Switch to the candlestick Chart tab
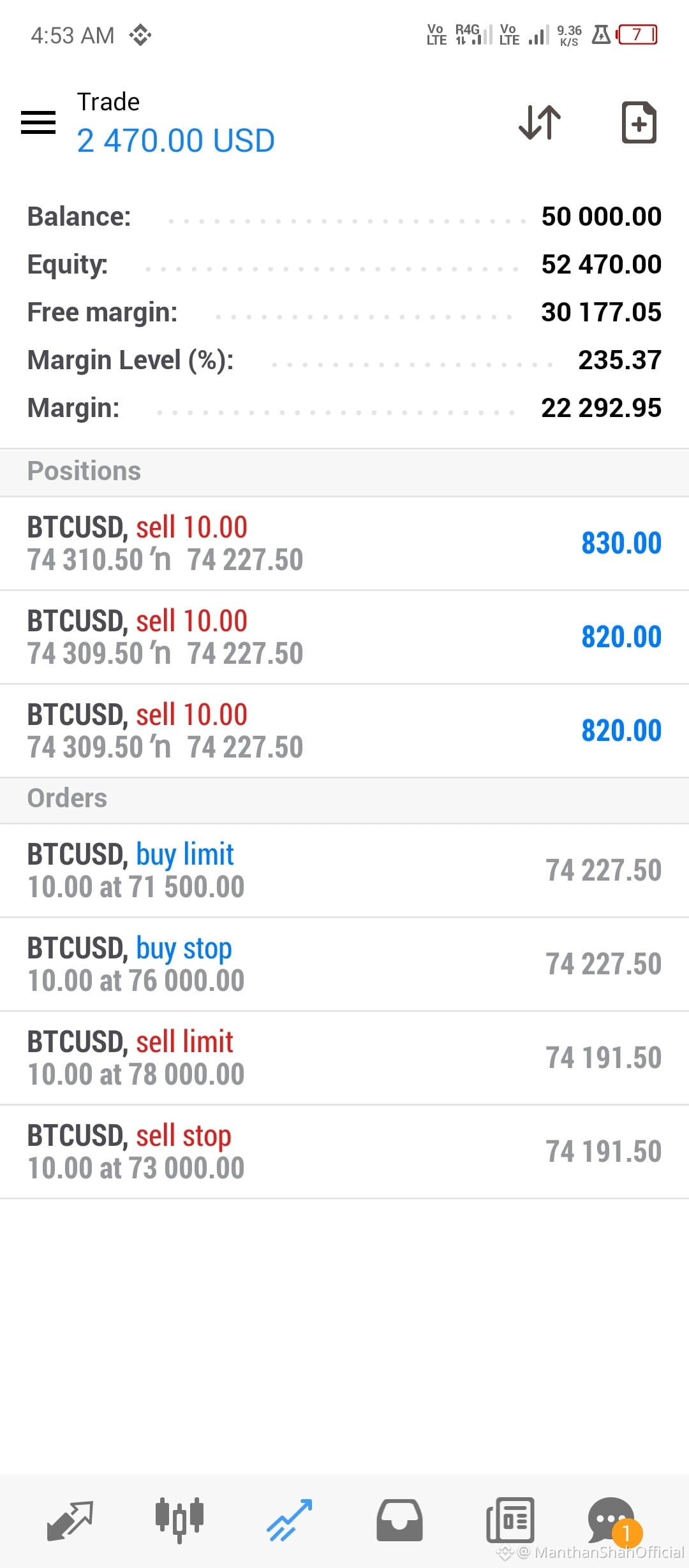689x1568 pixels. [x=179, y=1520]
